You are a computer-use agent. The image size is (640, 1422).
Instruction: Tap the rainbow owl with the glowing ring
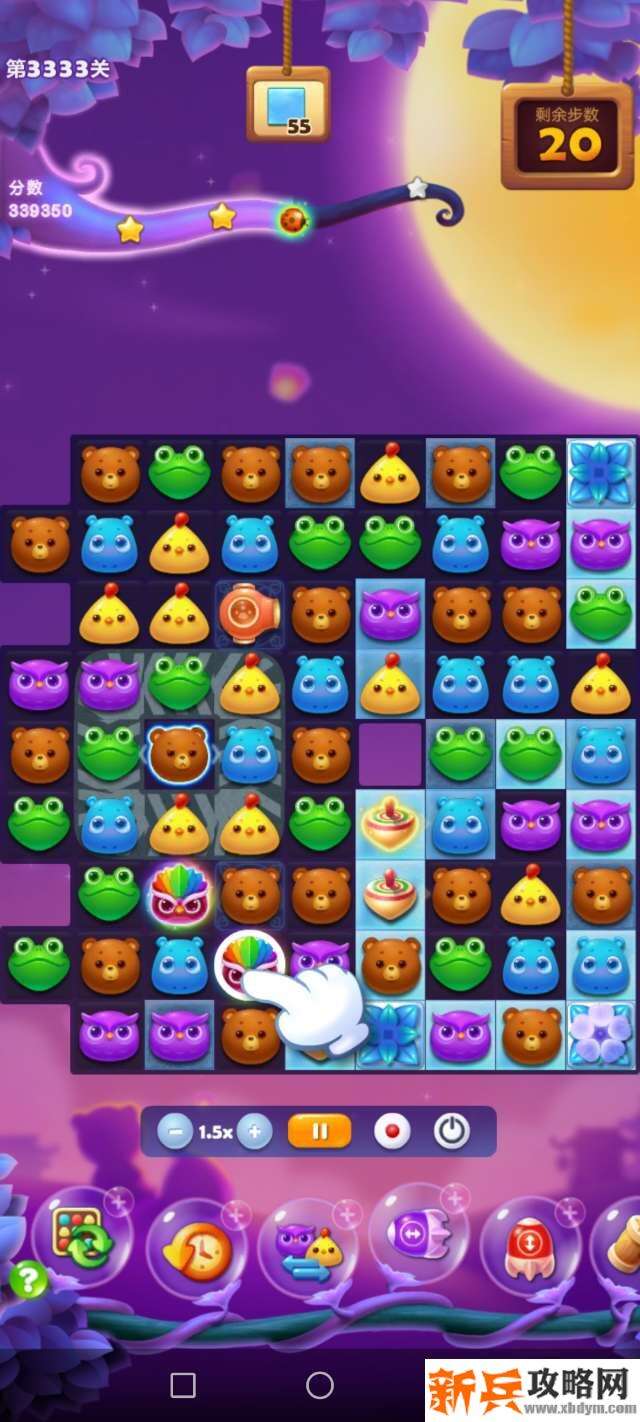coord(179,893)
